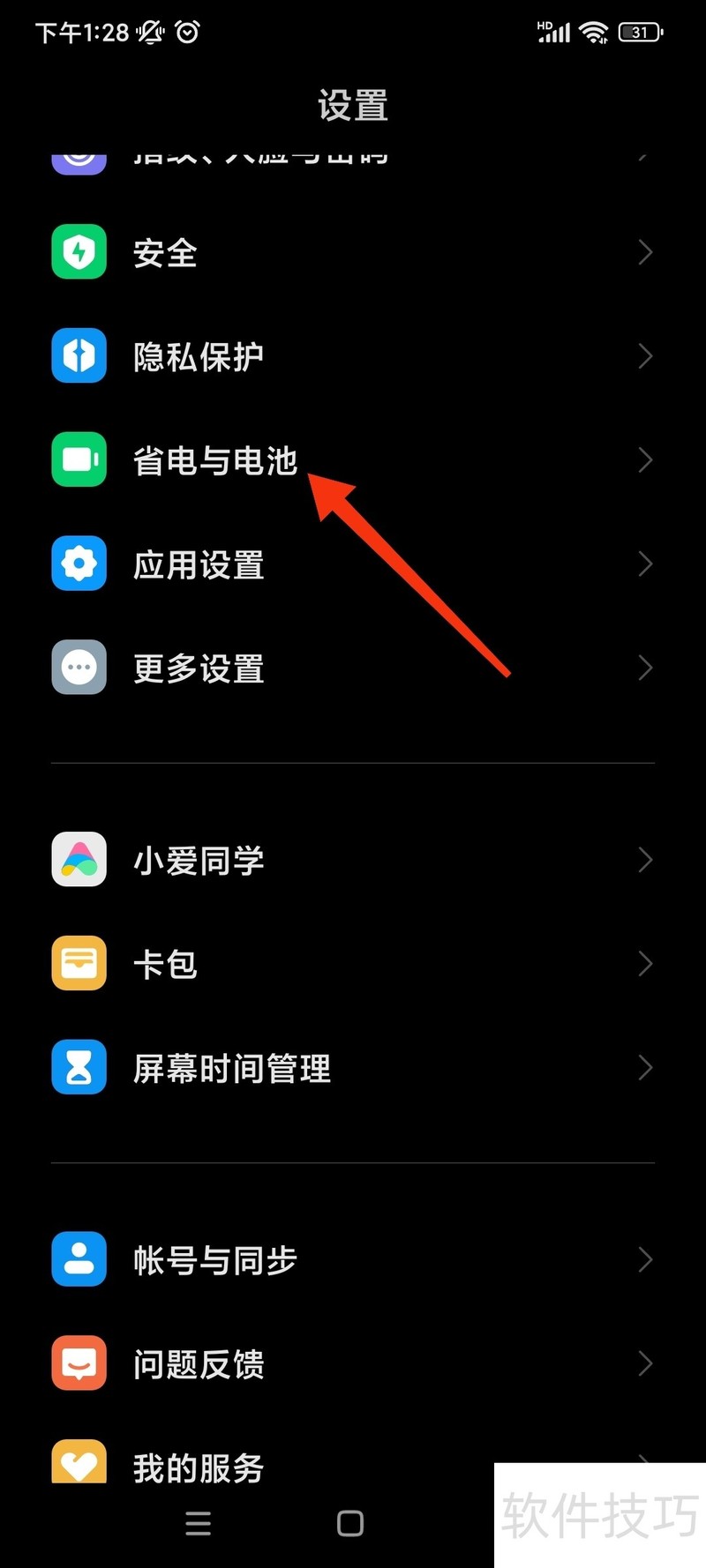Expand the Security (安全) row chevron

[644, 252]
